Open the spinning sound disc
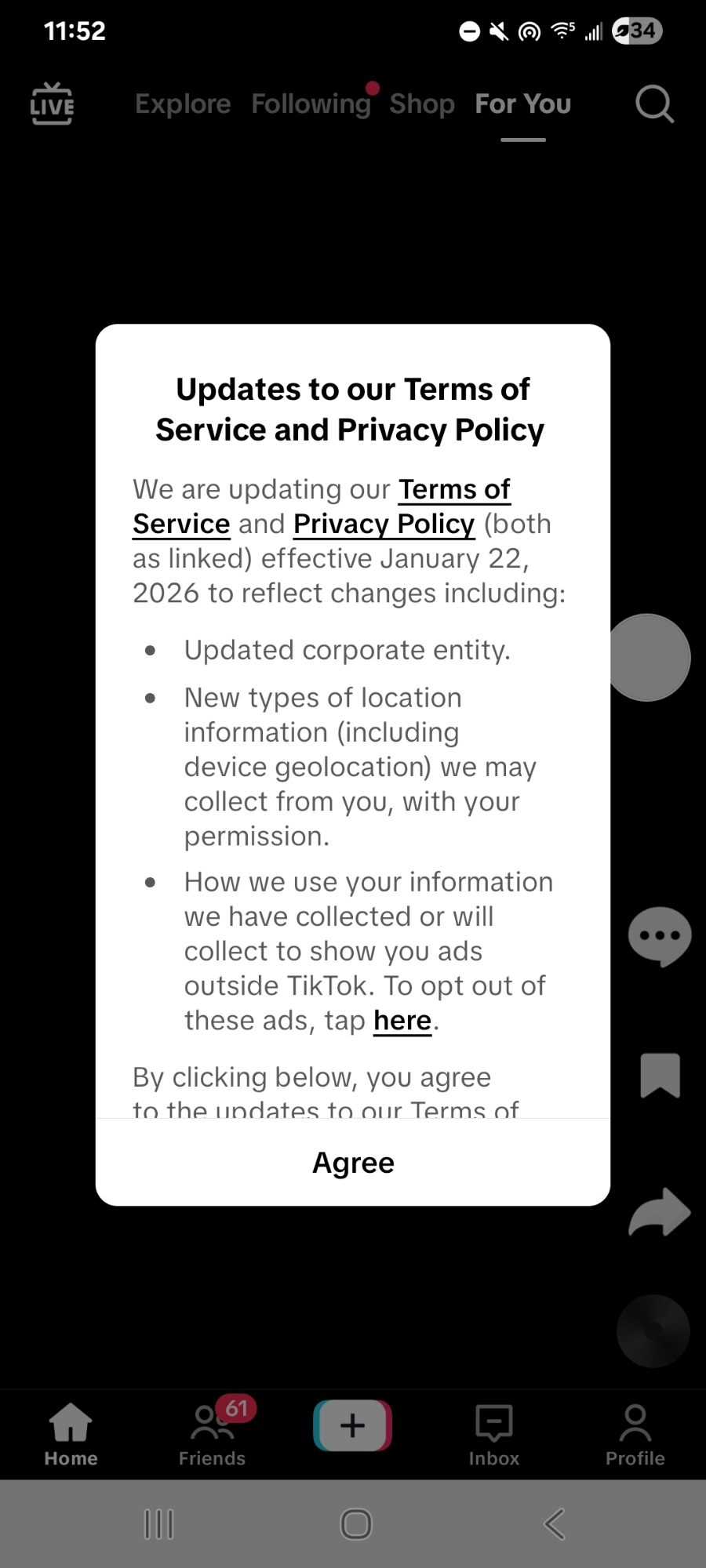This screenshot has width=706, height=1568. click(653, 1331)
